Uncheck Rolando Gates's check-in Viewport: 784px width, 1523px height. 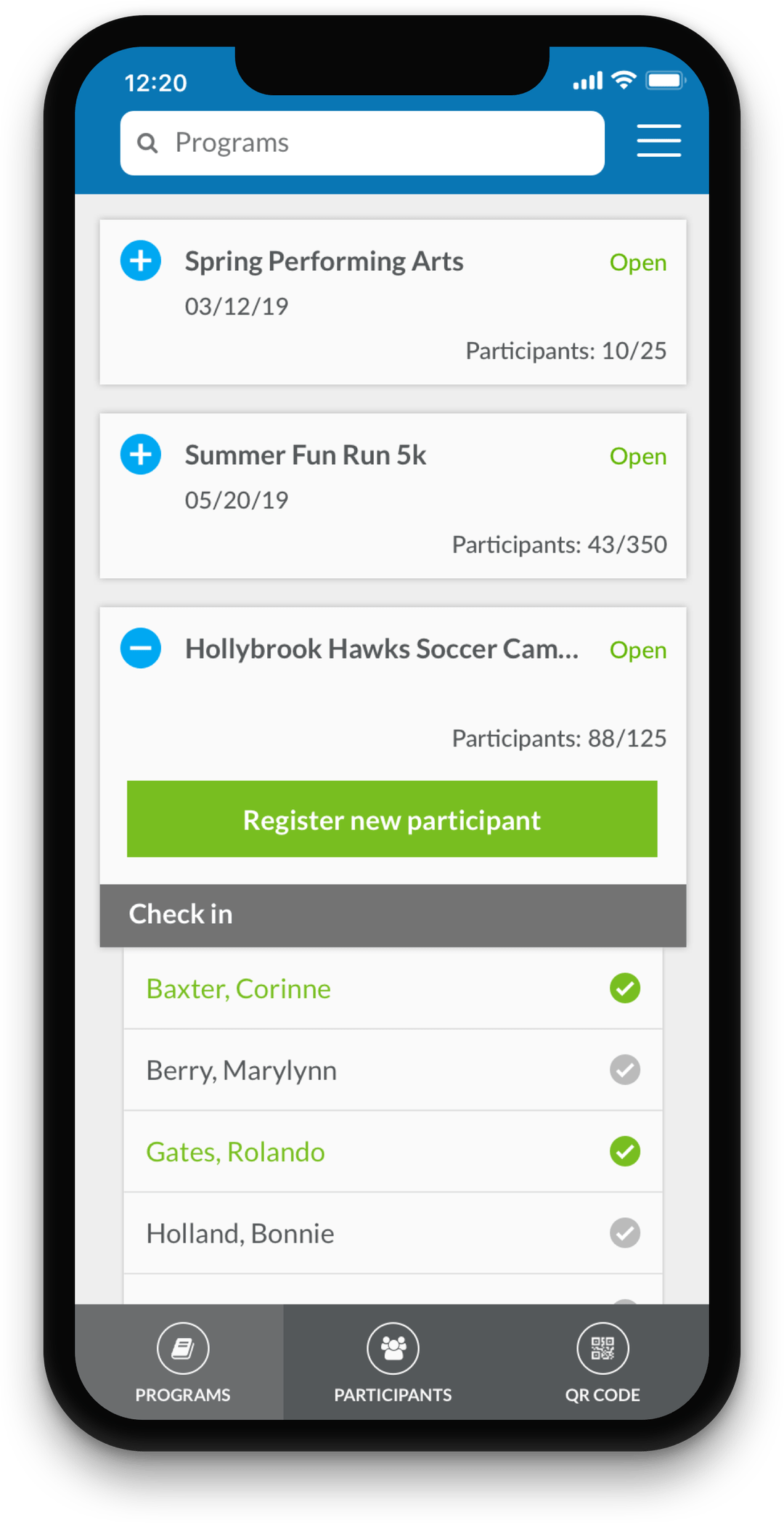624,1151
